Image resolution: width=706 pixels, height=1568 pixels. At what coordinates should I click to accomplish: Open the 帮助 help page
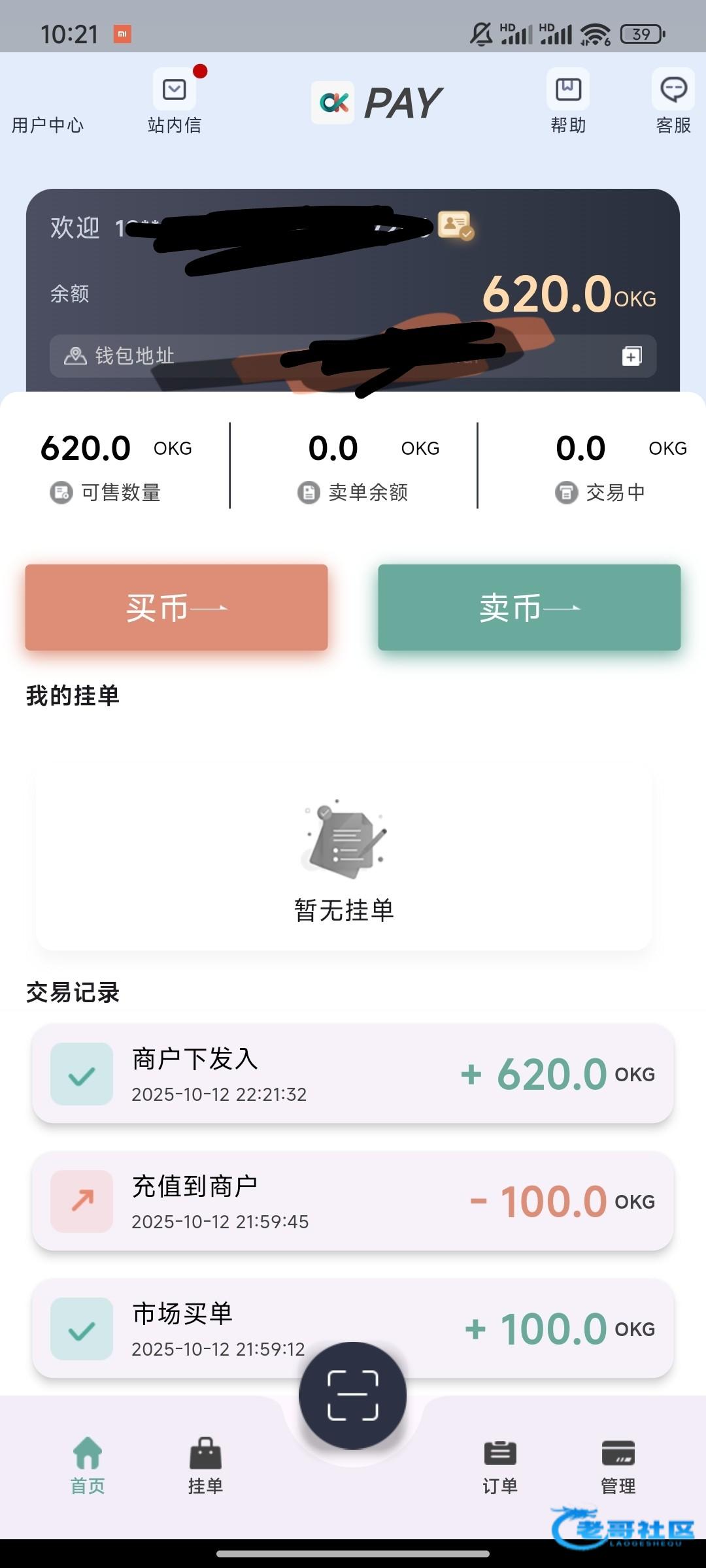pos(567,101)
